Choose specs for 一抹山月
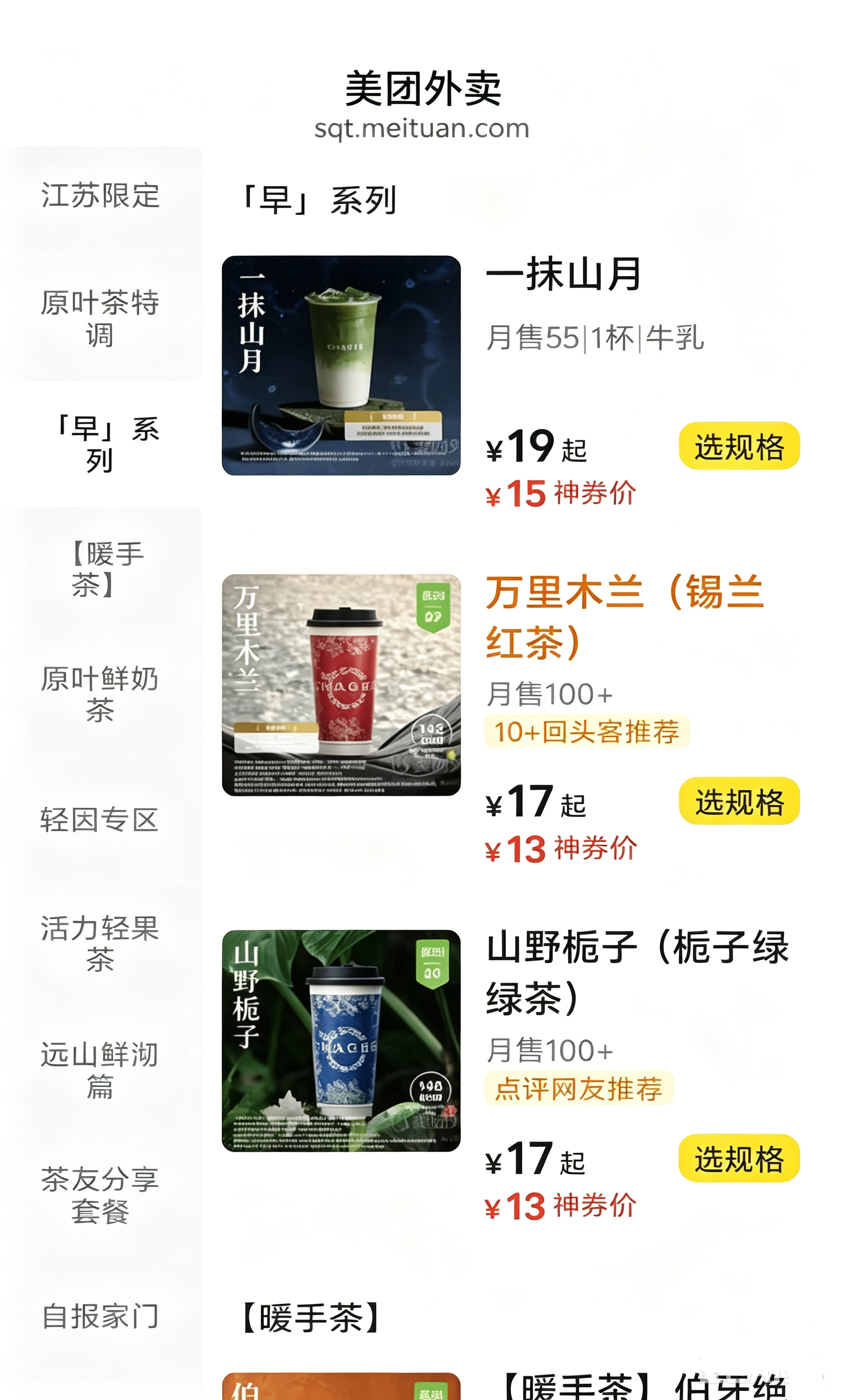Screen dimensions: 847x1400 739,446
